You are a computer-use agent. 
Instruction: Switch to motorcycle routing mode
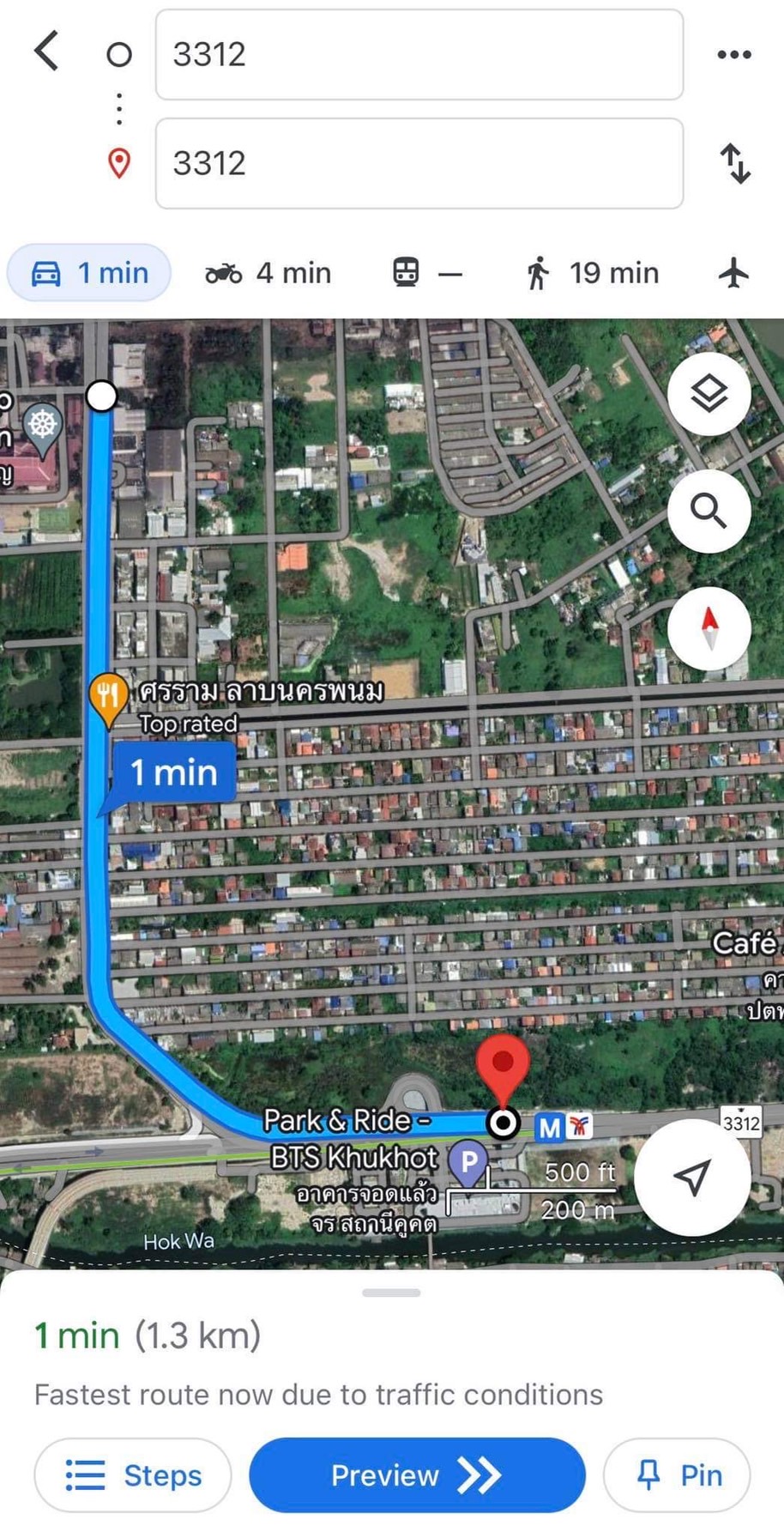click(268, 273)
